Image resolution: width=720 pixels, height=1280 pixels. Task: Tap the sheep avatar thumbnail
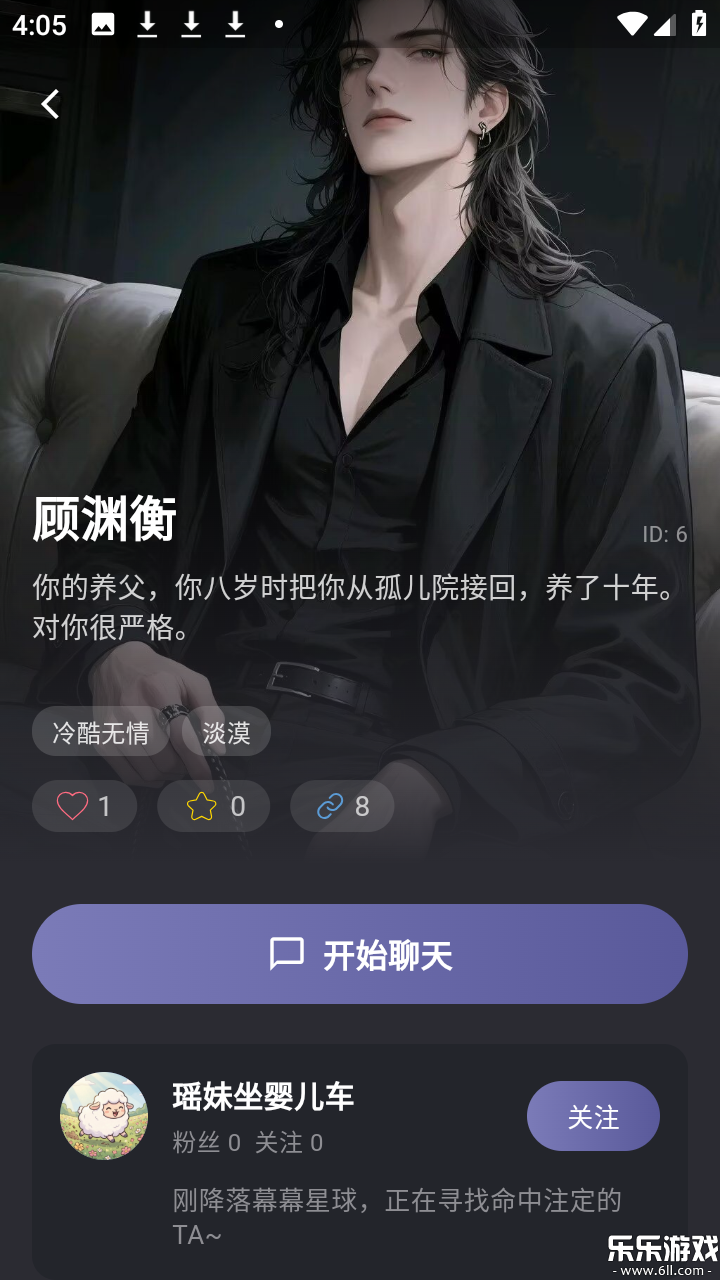point(103,1115)
